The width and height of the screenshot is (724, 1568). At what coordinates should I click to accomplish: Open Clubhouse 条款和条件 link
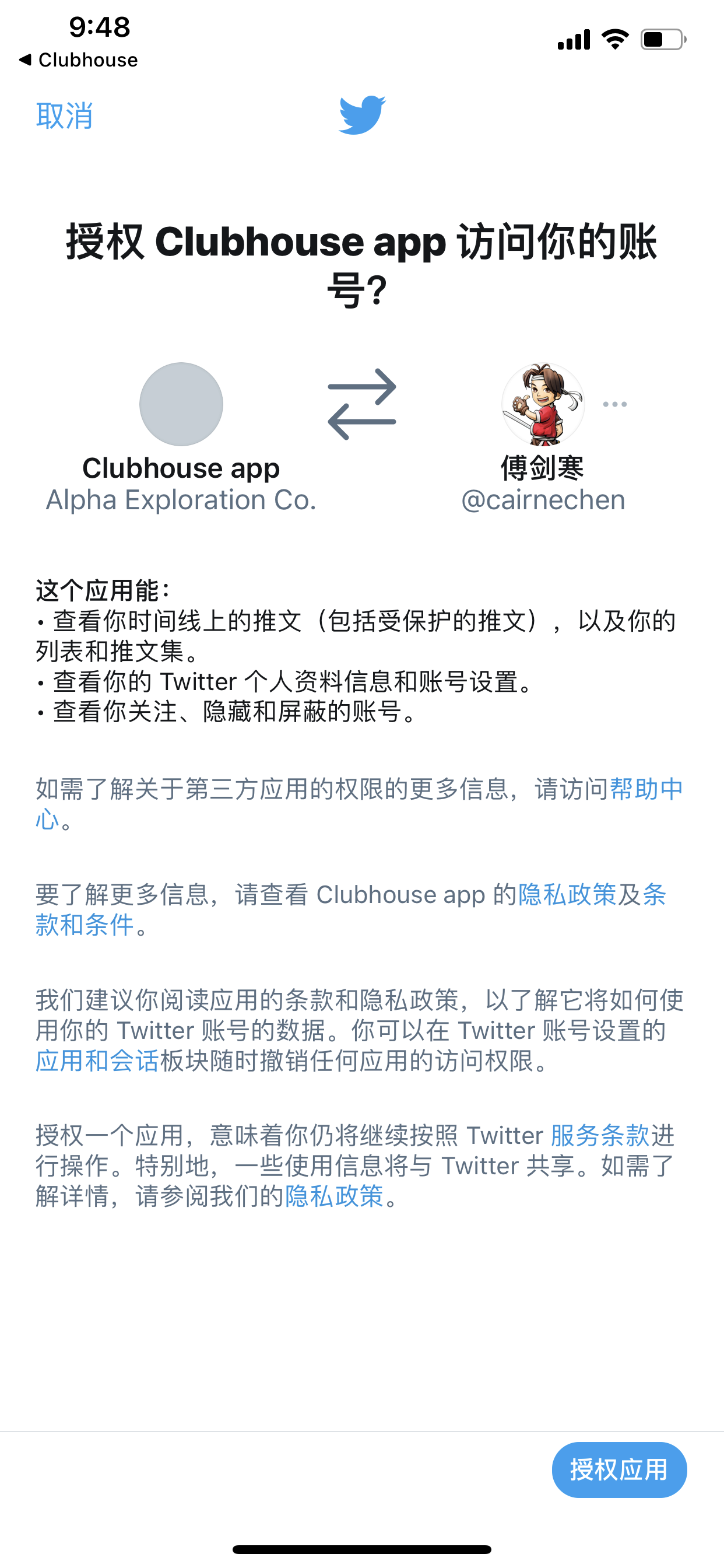84,925
